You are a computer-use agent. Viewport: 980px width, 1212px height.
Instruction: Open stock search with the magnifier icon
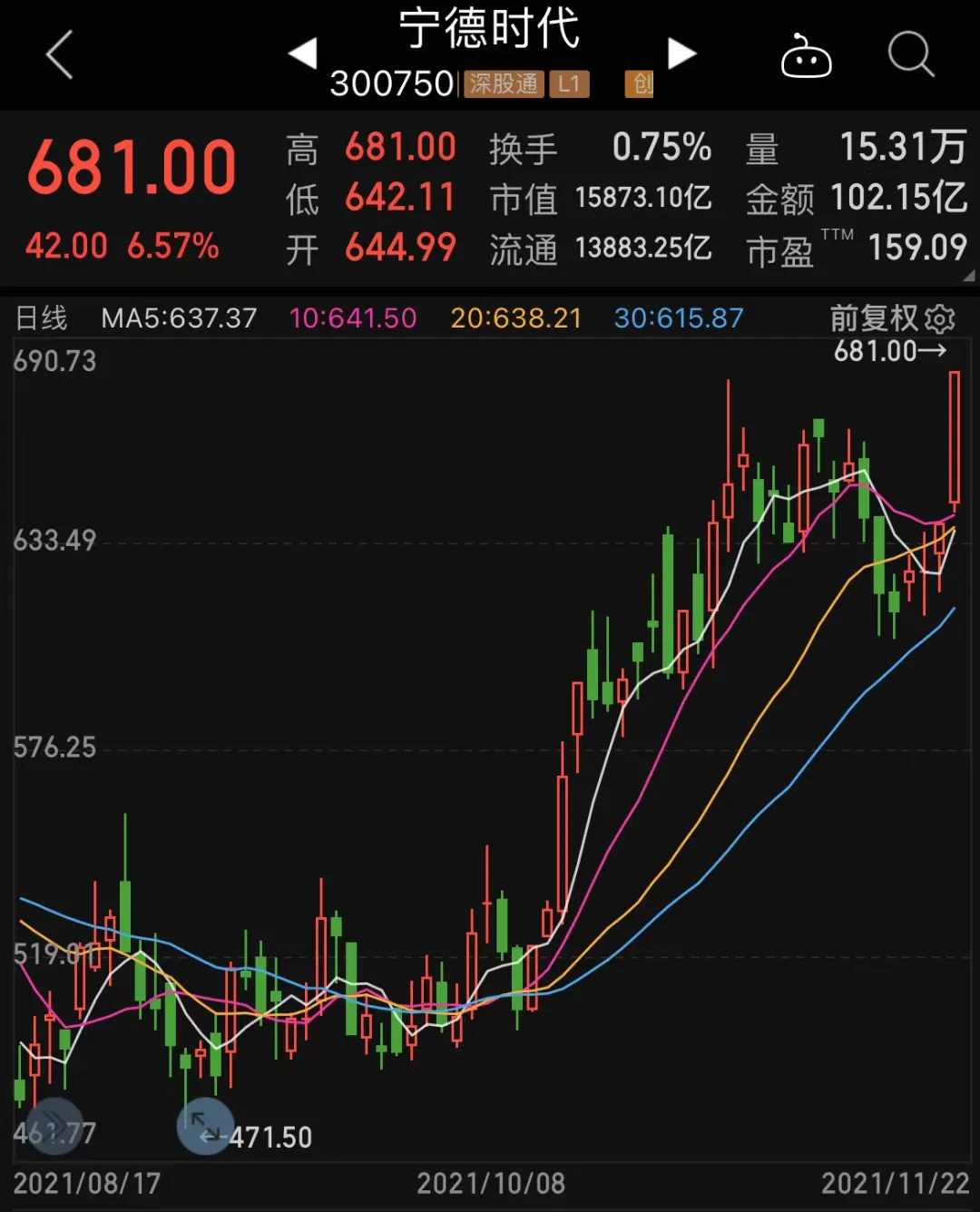click(910, 54)
